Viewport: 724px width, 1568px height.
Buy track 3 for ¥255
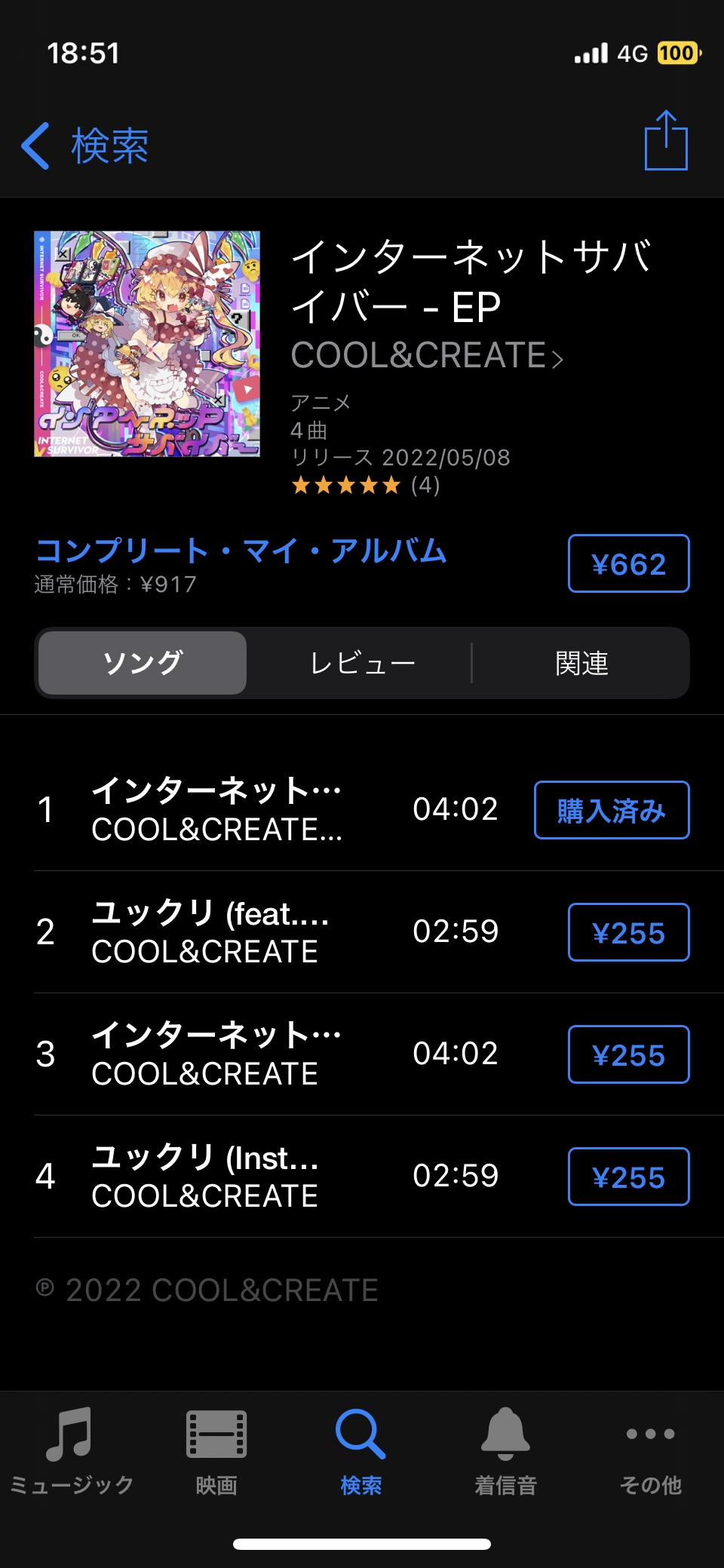click(x=628, y=1055)
